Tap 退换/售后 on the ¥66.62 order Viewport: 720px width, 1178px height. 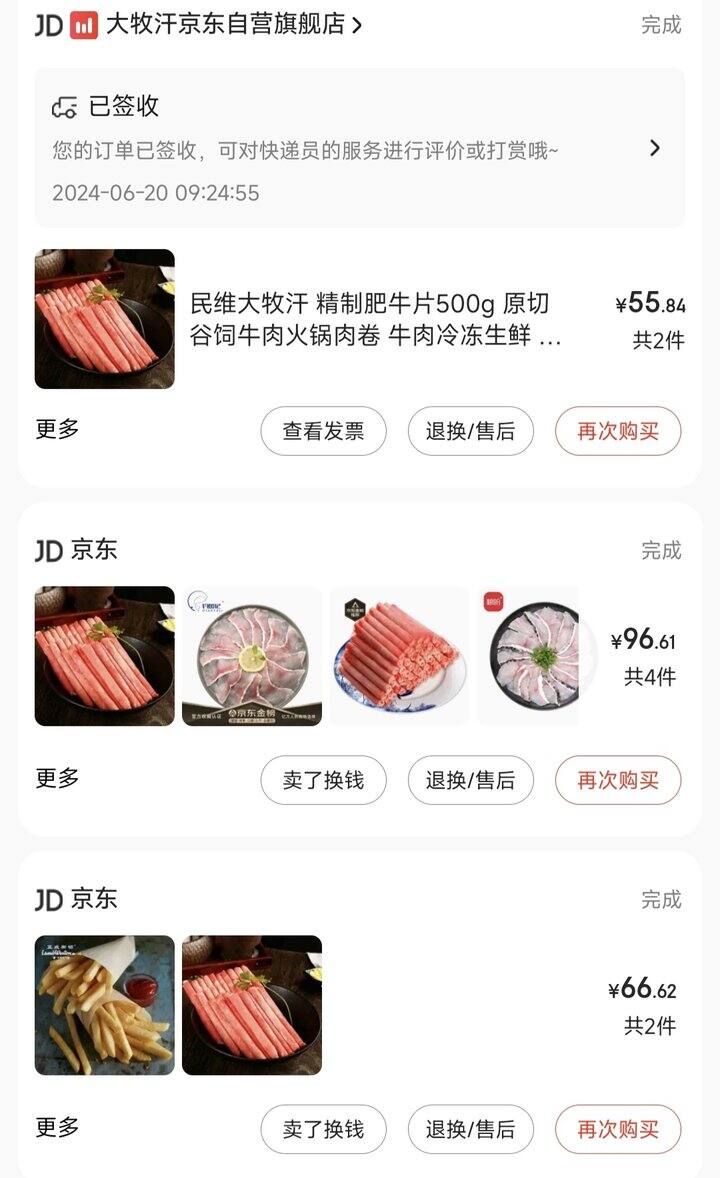tap(470, 1128)
